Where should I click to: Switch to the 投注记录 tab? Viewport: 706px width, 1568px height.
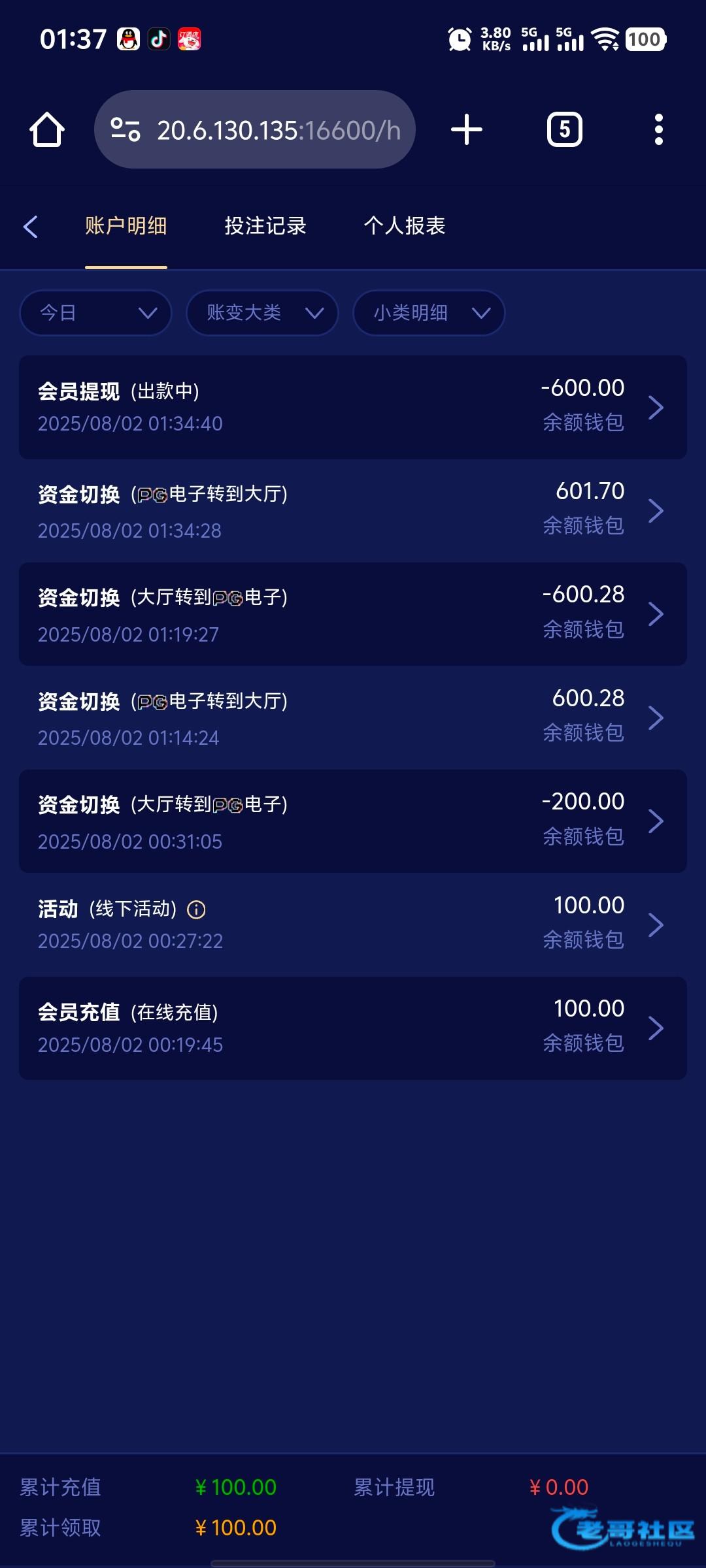(265, 226)
